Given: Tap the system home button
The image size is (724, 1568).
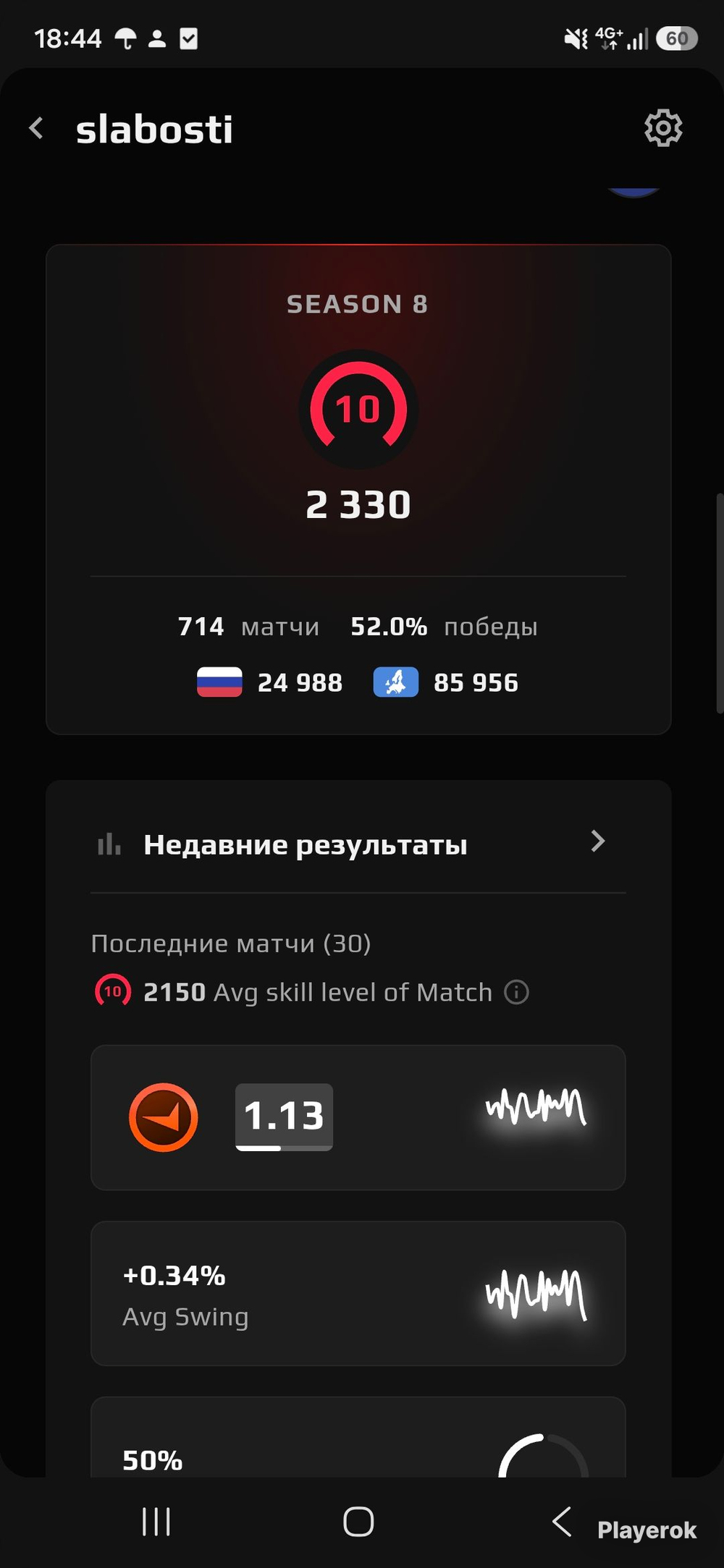Looking at the screenshot, I should click(x=358, y=1521).
